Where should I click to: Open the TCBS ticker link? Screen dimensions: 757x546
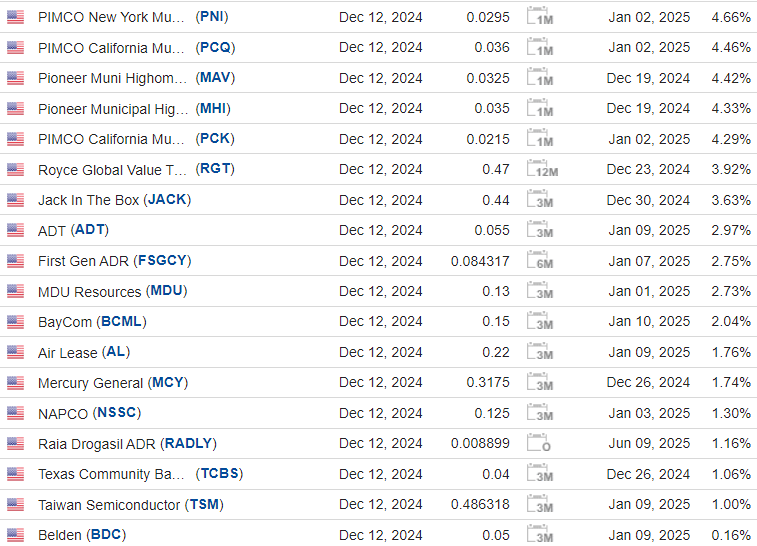[x=220, y=473]
